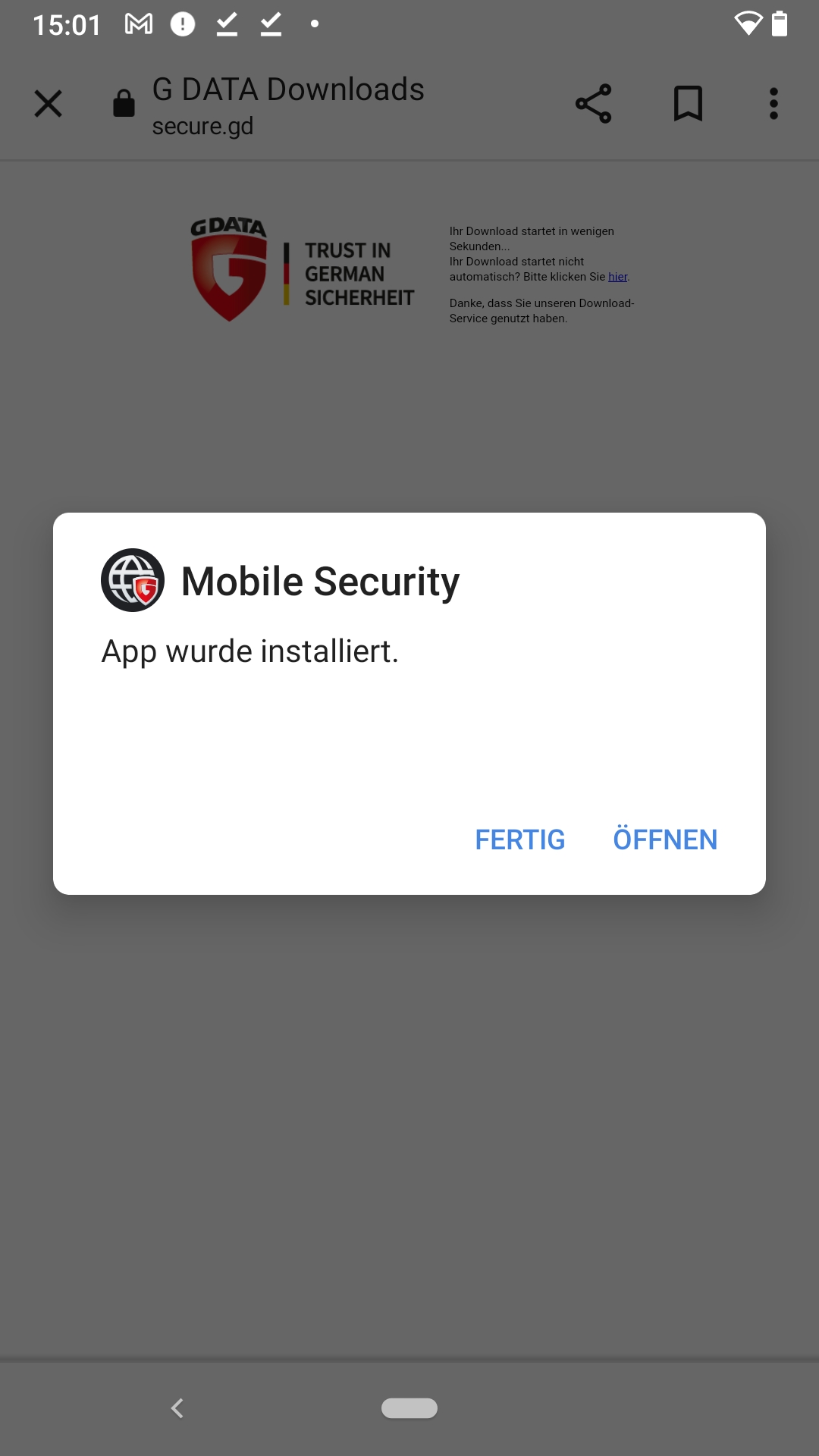Tap FERTIG to dismiss the install dialog
819x1456 pixels.
coord(520,839)
